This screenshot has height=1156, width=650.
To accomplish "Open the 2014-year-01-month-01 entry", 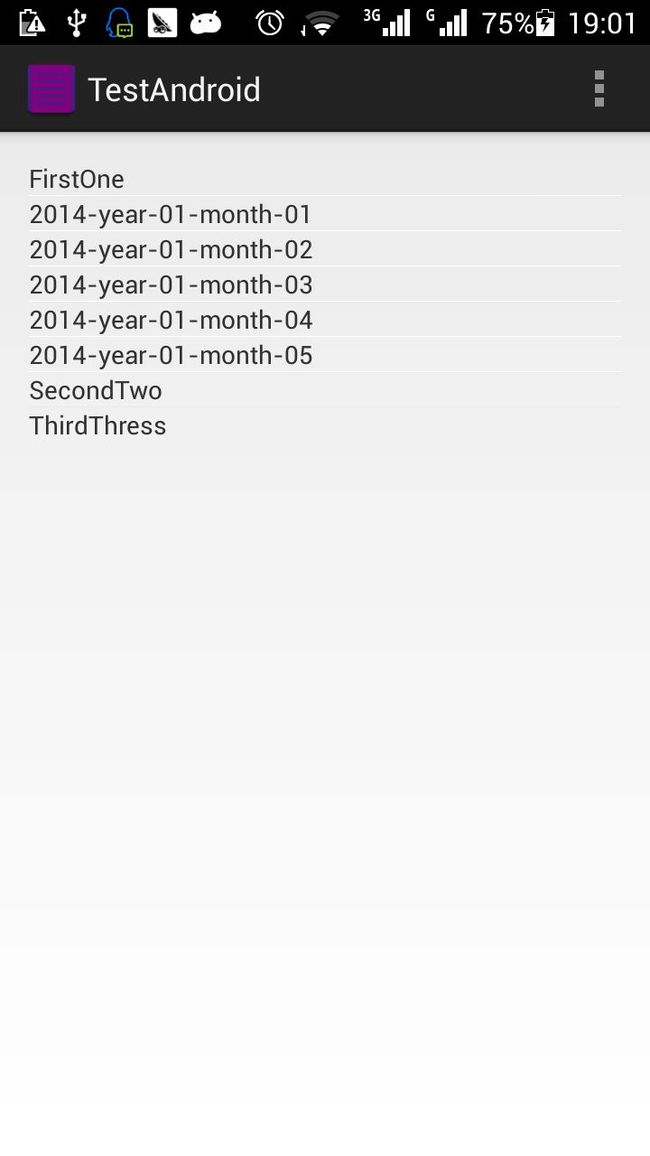I will [325, 214].
